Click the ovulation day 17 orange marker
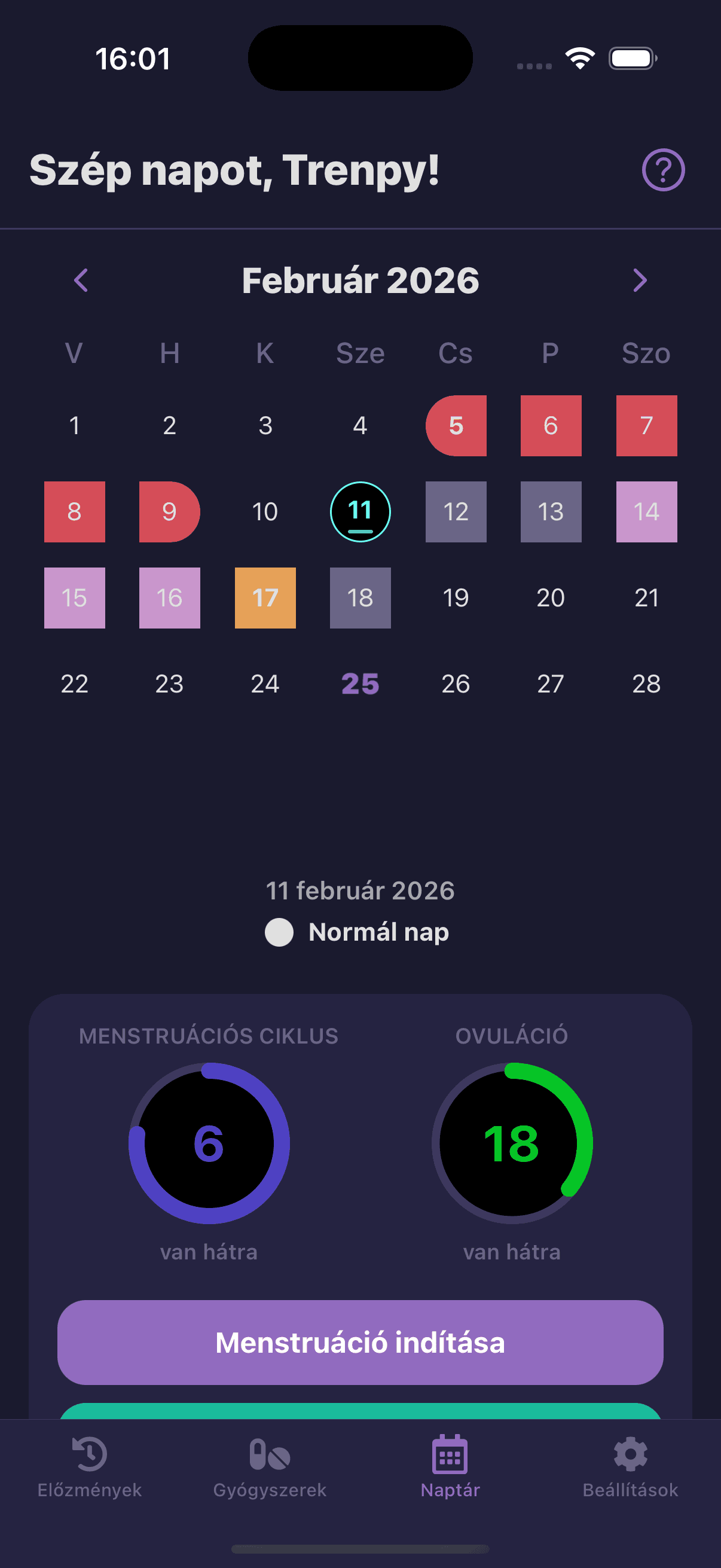Viewport: 721px width, 1568px height. point(264,598)
